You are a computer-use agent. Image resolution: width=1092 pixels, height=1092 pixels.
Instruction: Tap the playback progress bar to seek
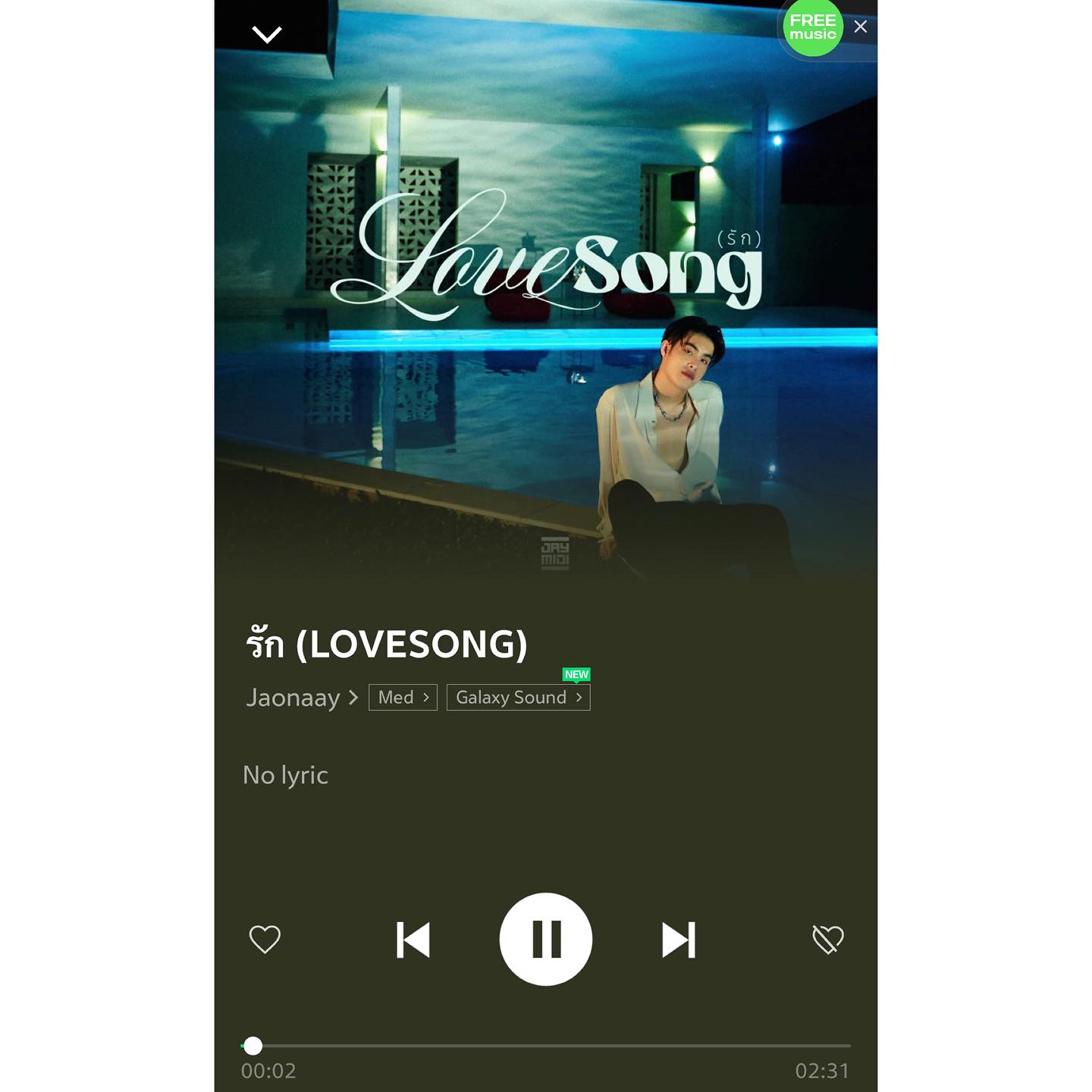click(546, 1046)
